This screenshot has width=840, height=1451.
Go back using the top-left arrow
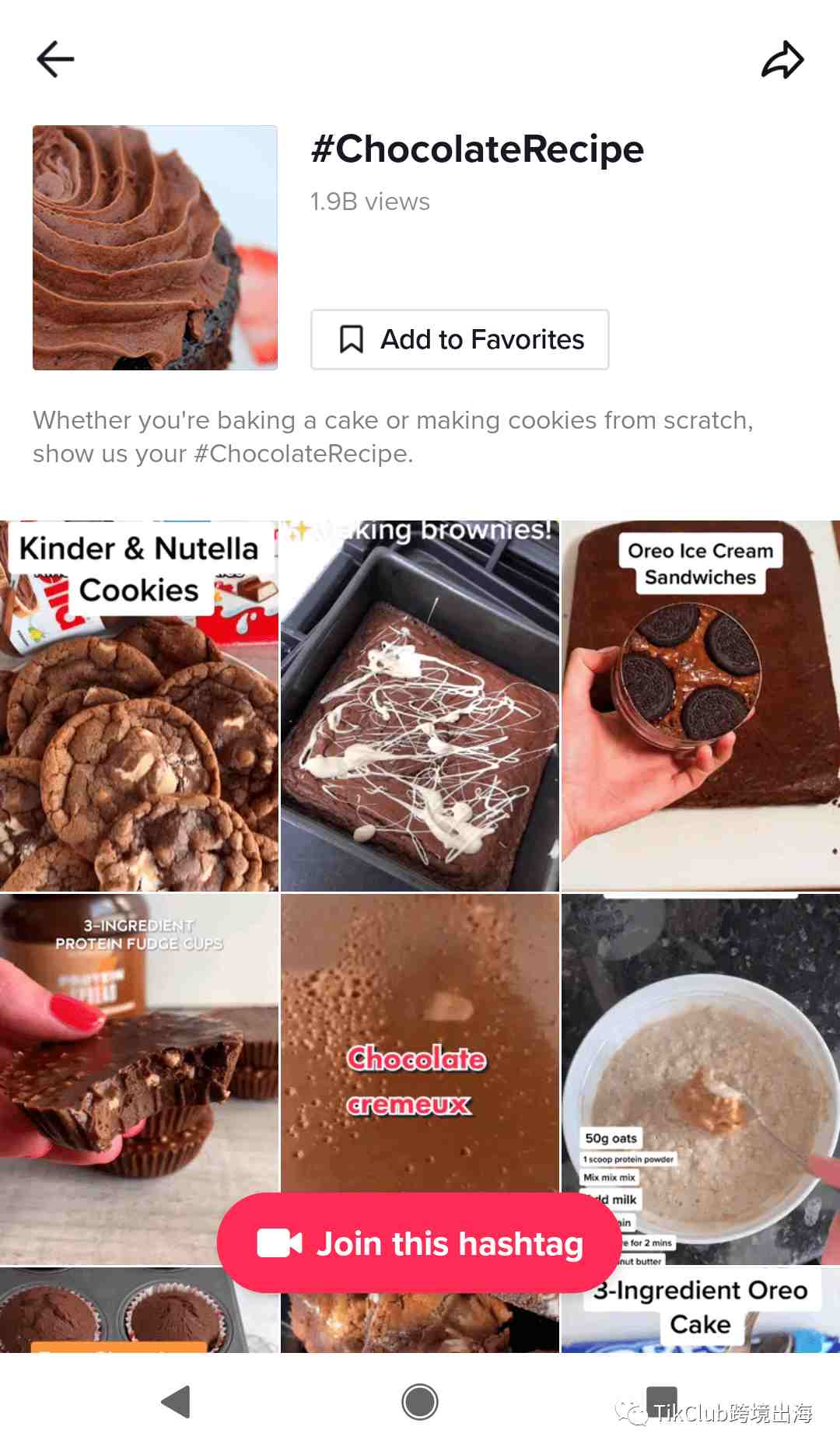click(x=55, y=59)
